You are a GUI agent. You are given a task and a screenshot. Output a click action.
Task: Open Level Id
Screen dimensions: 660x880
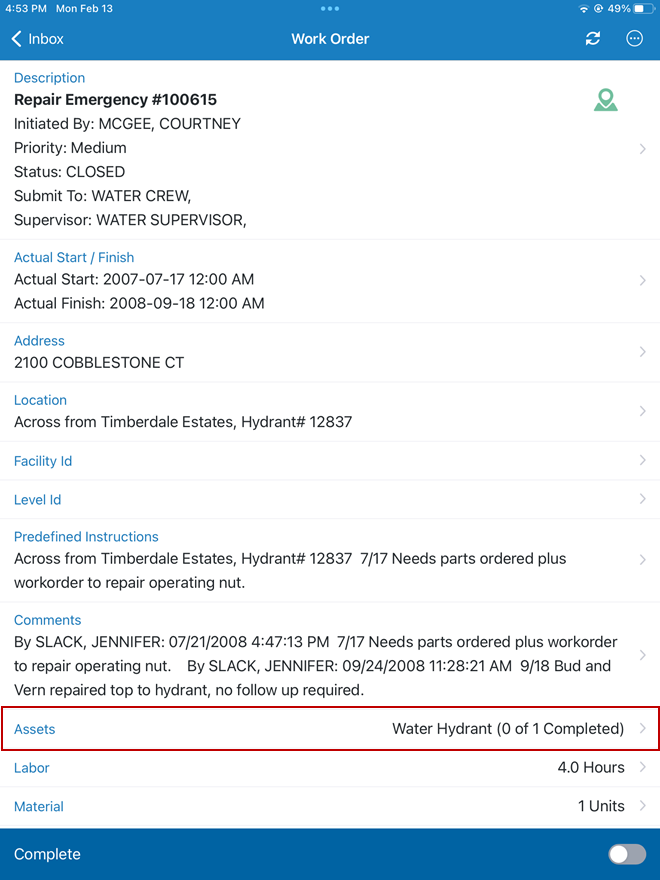330,499
